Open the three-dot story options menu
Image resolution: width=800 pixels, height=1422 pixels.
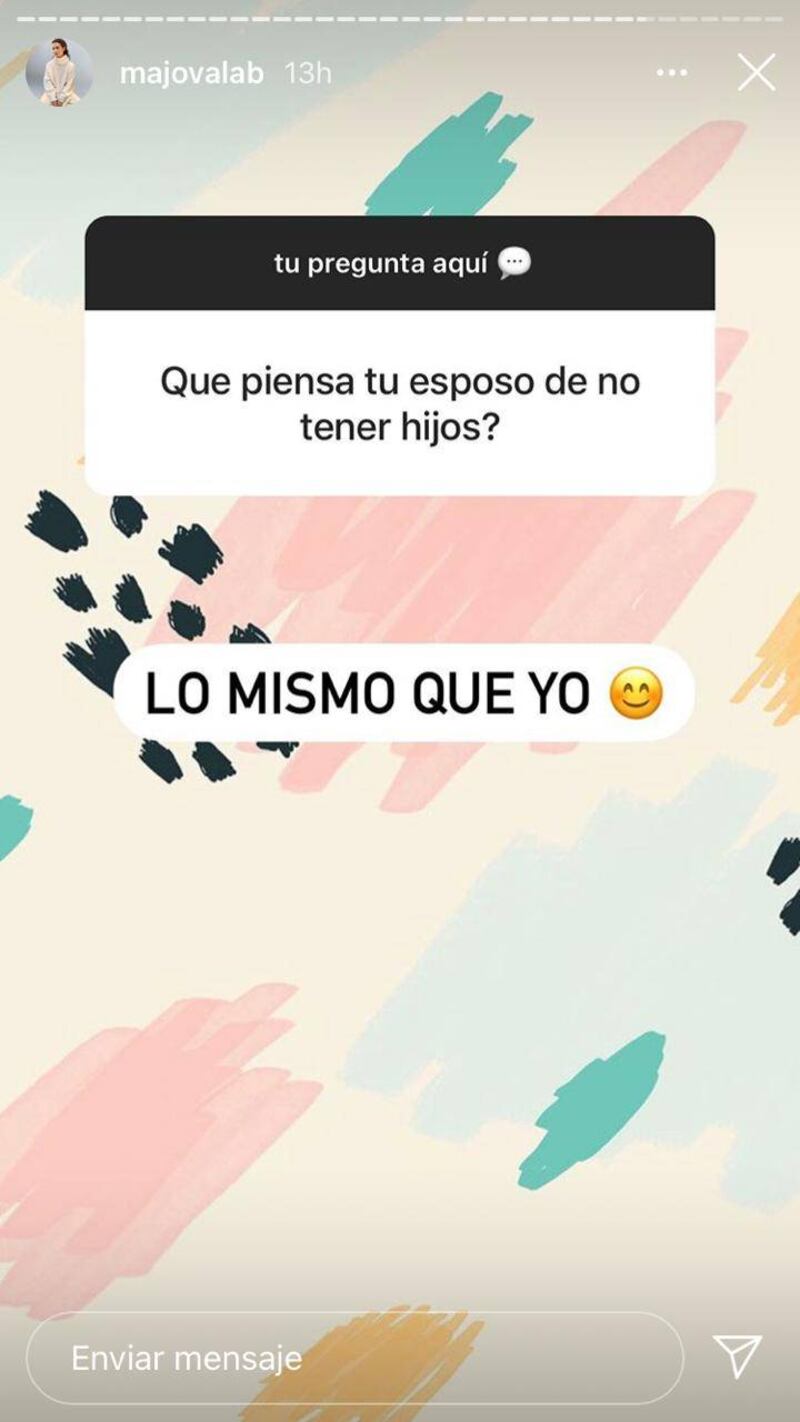coord(672,73)
